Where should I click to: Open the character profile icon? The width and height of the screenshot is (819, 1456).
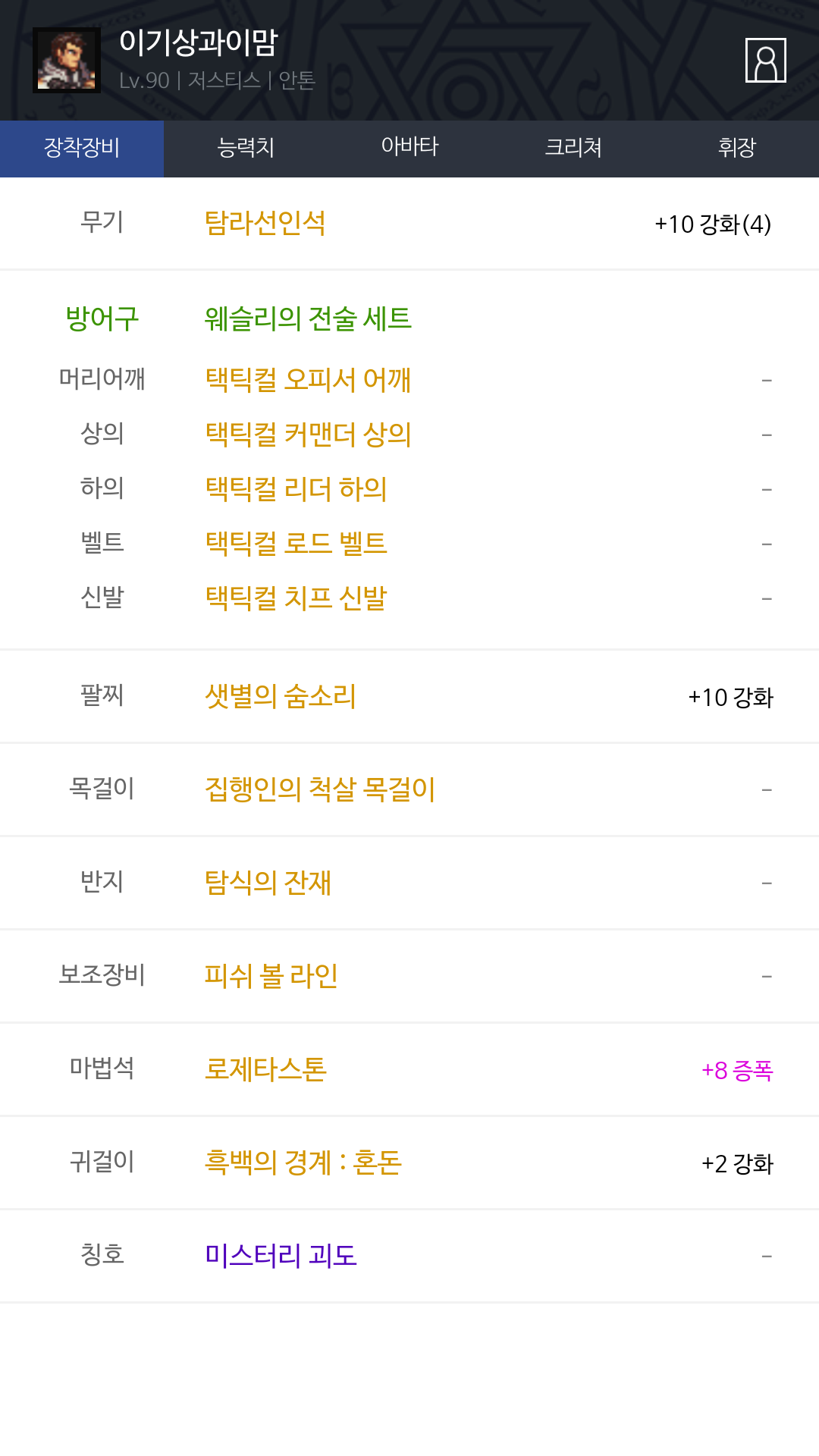765,60
